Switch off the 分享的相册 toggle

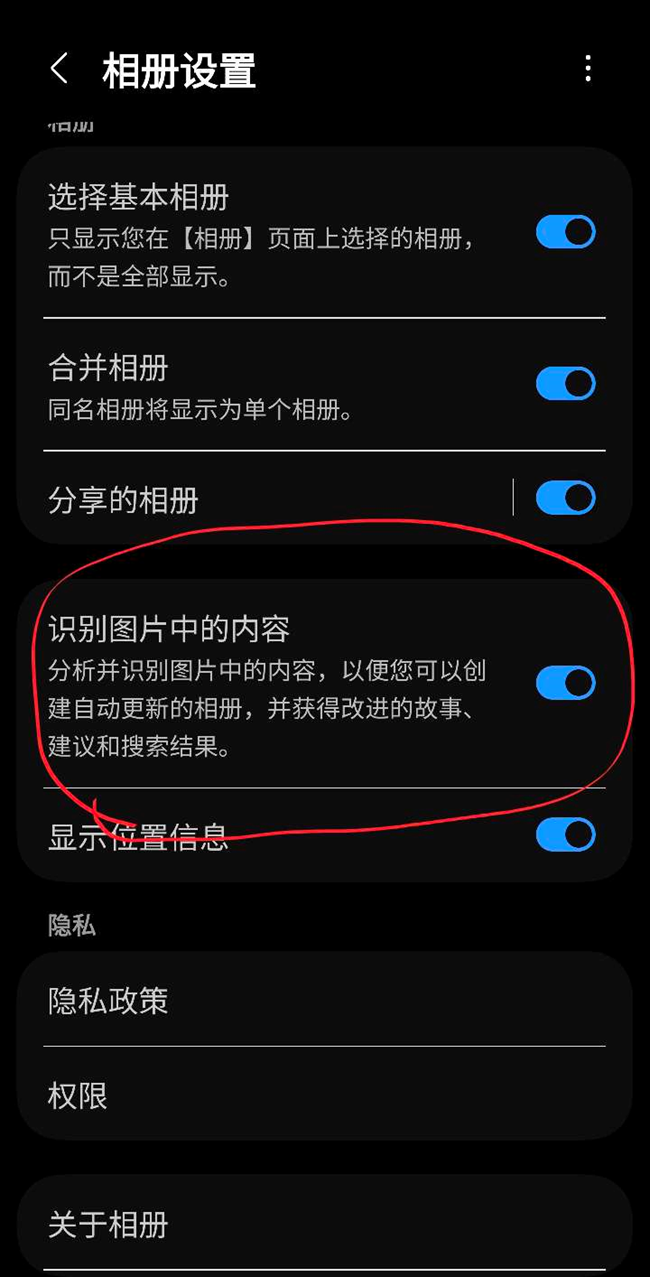[565, 497]
